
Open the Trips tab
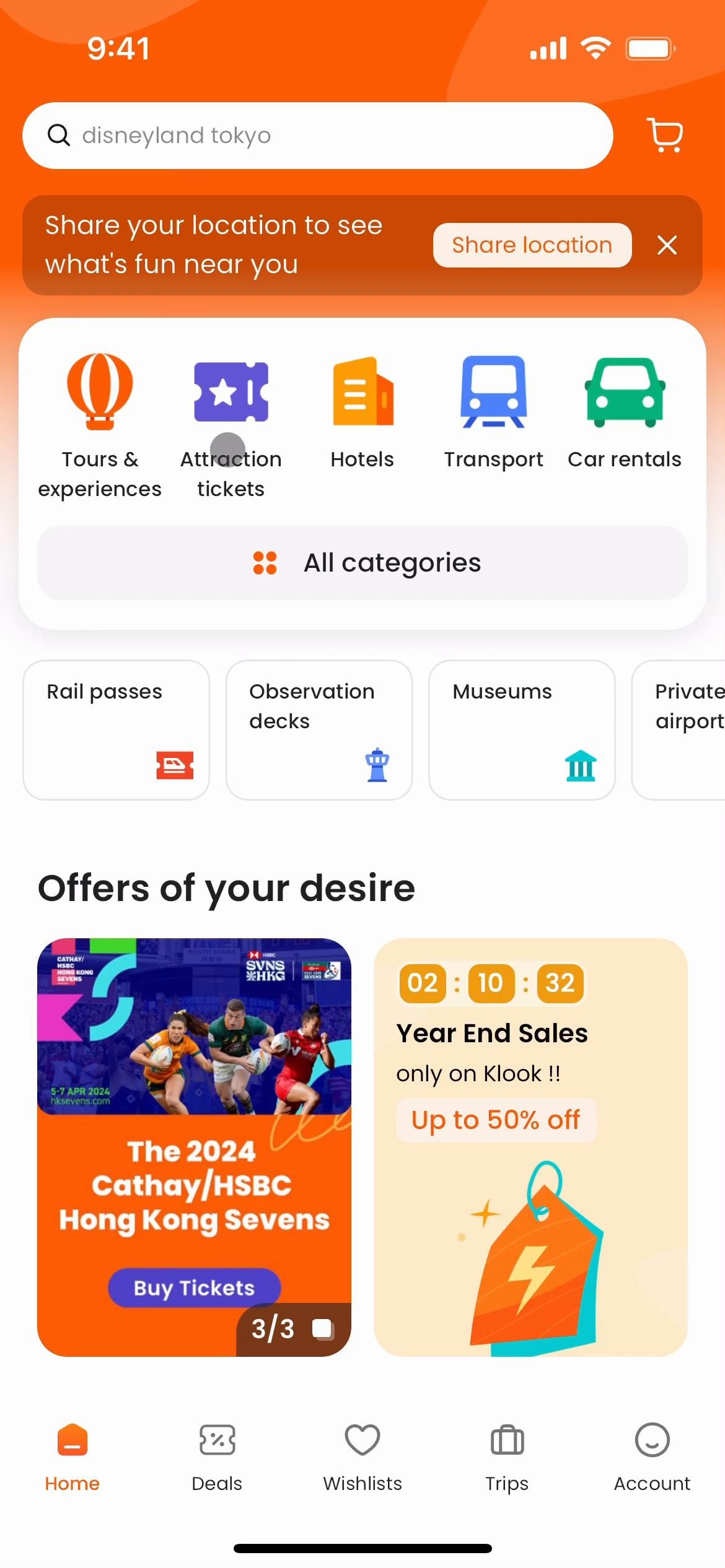507,1457
